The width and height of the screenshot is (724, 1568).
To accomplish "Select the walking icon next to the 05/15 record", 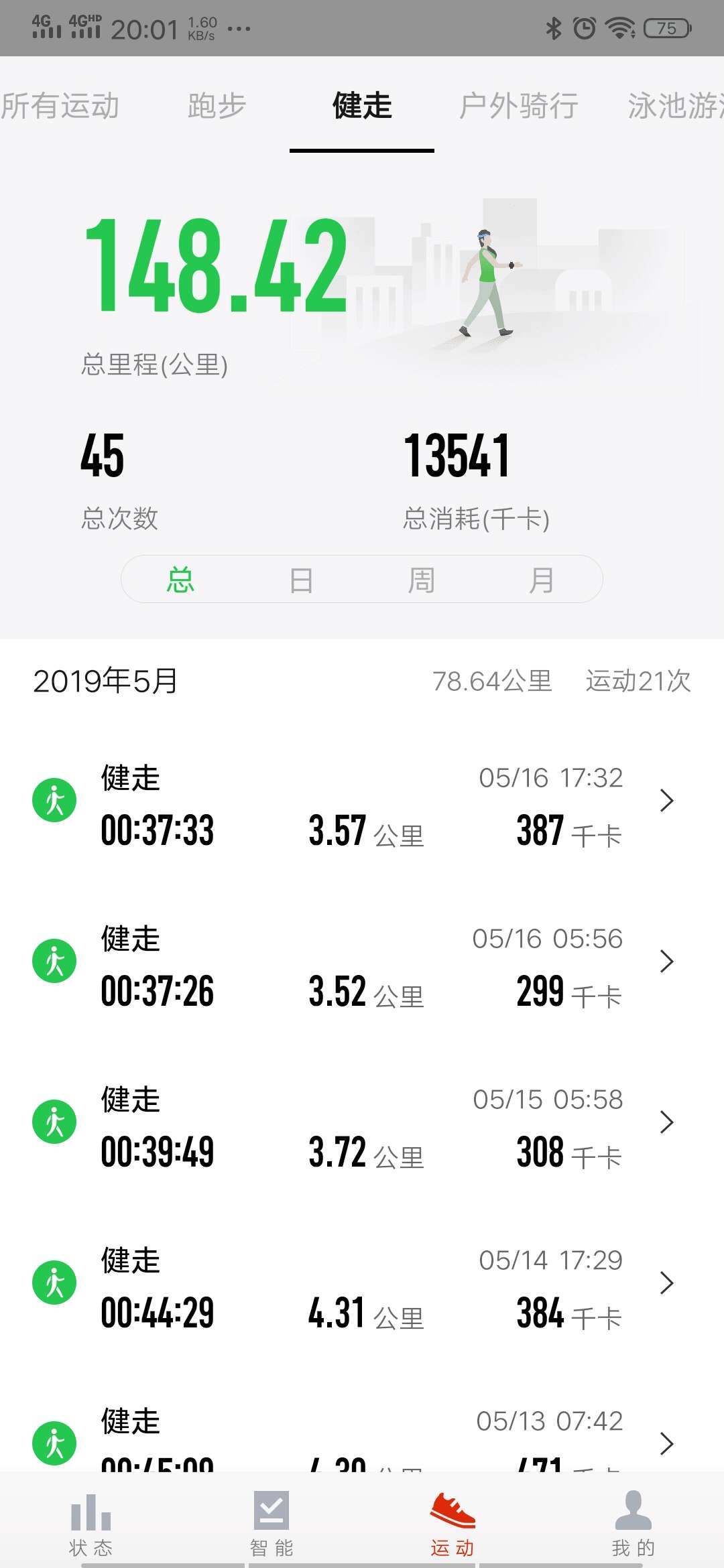I will (54, 1121).
